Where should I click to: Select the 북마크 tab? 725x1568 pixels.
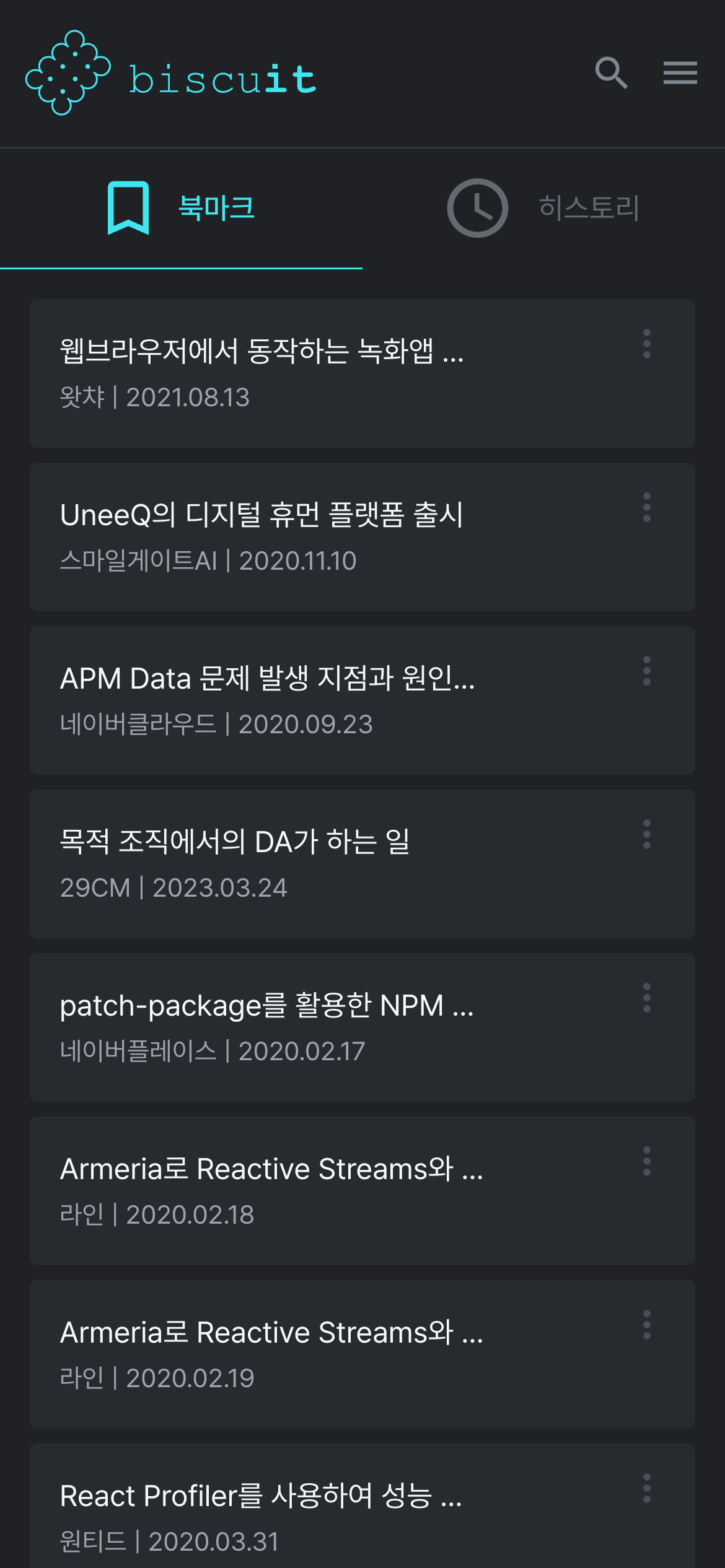(181, 208)
